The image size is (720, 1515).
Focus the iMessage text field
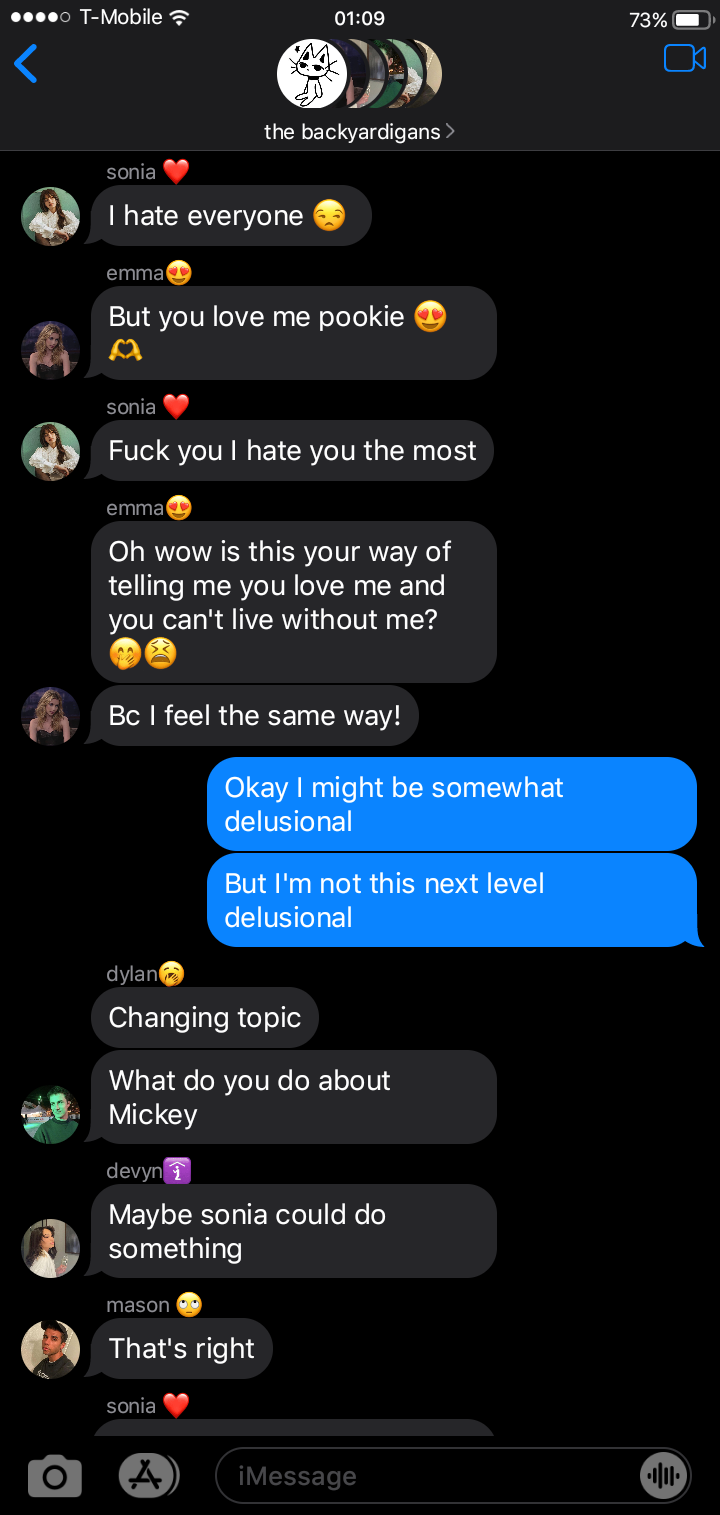tap(430, 1476)
